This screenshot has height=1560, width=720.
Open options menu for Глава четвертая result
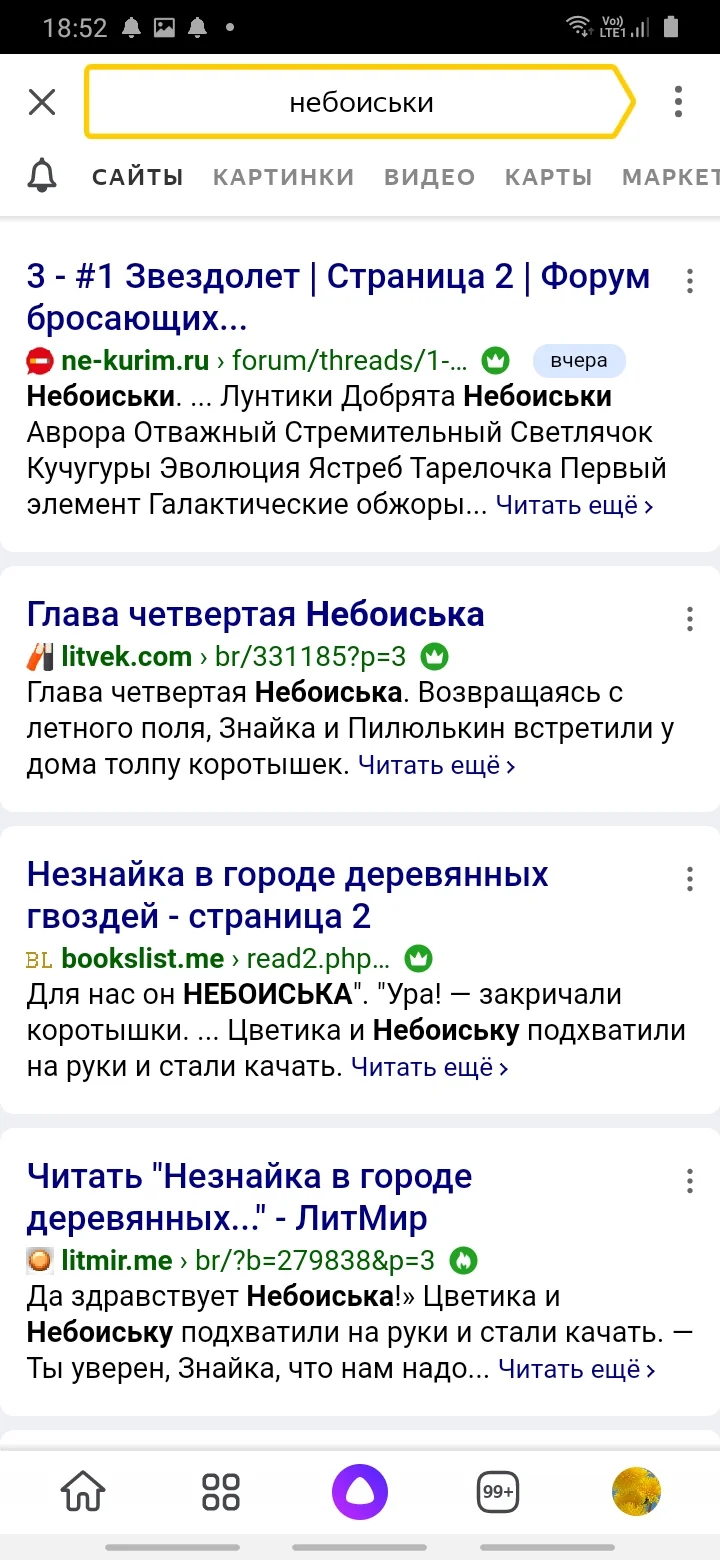pos(689,619)
